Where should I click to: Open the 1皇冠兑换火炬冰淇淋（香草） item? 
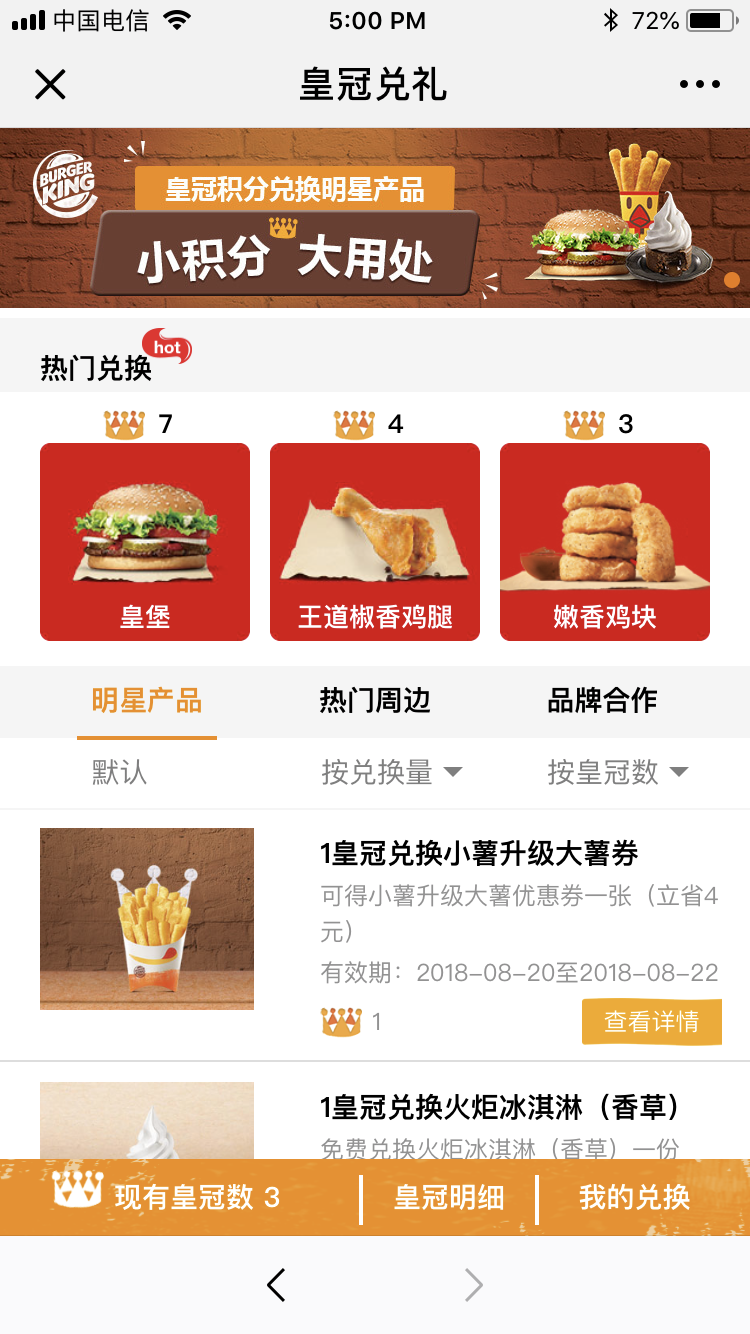[x=500, y=1107]
